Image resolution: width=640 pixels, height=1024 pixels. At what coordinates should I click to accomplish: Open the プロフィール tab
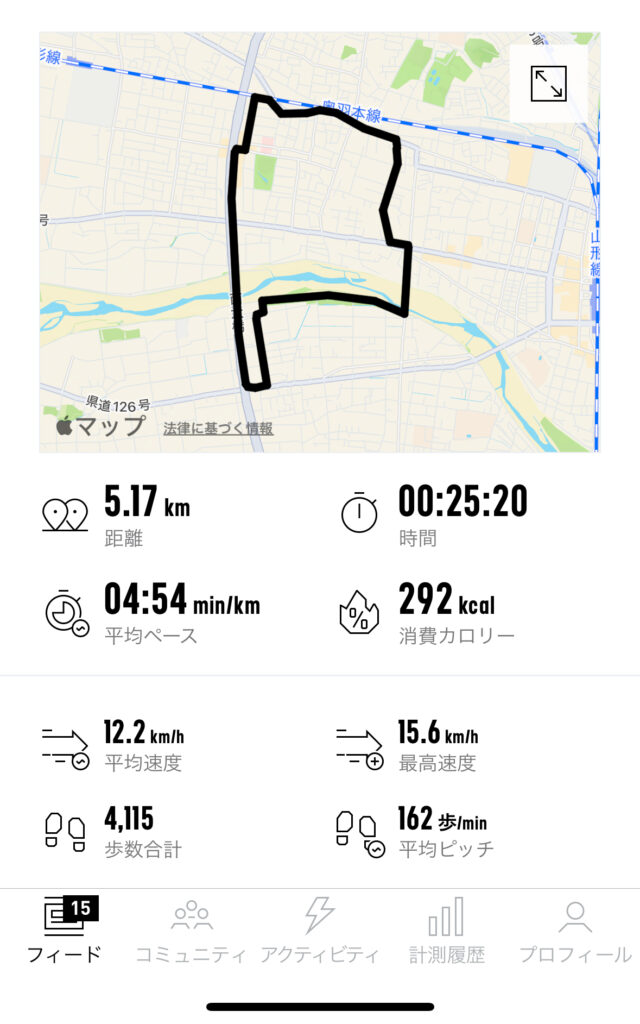point(575,932)
